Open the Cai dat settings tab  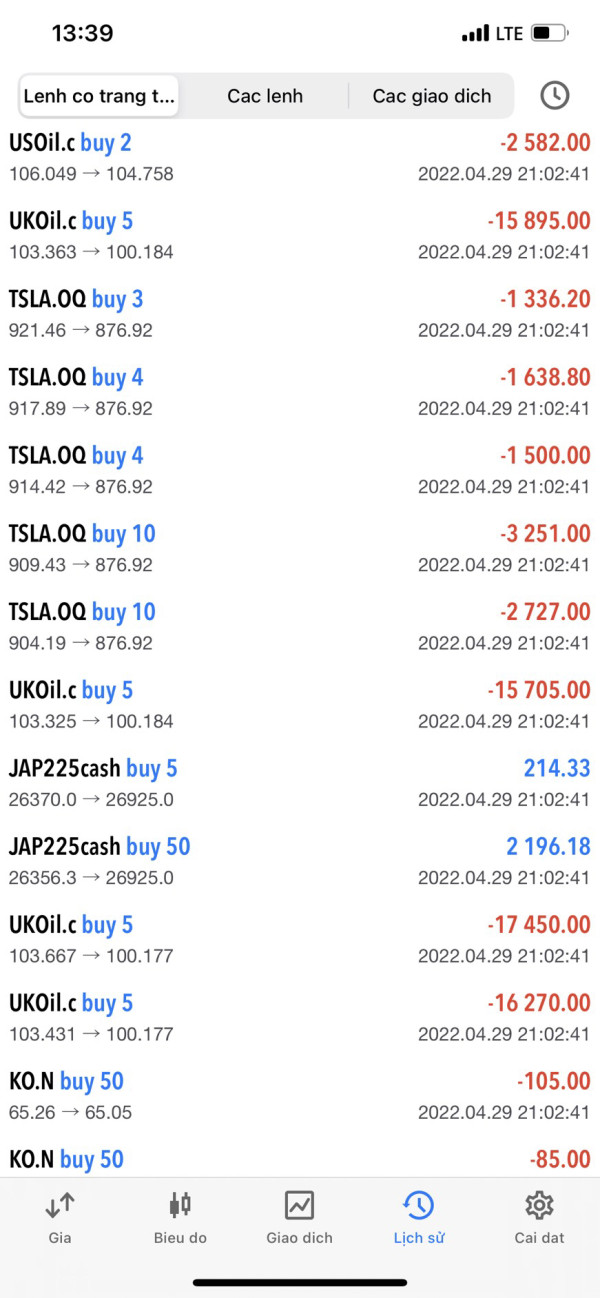coord(539,1217)
